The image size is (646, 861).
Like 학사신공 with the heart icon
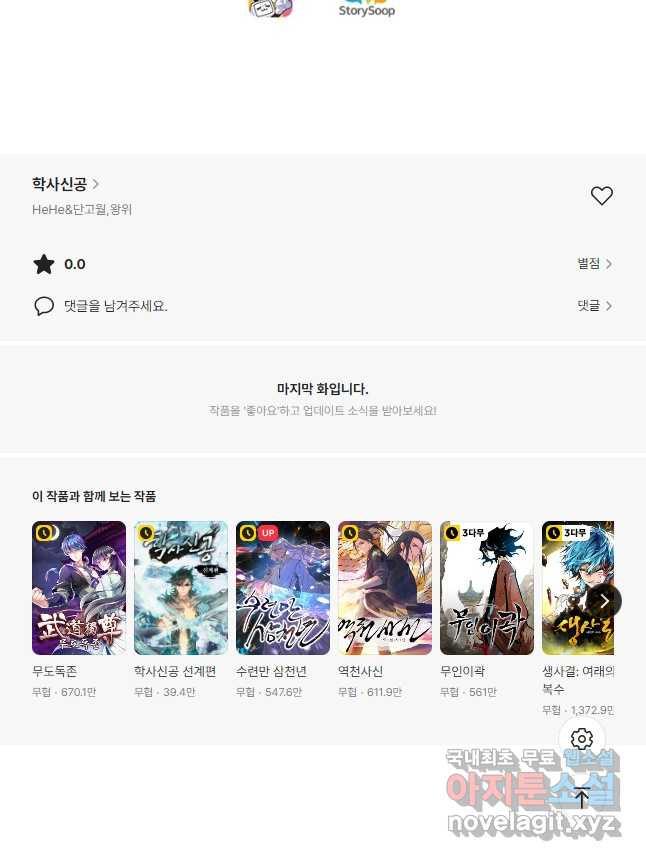tap(601, 196)
